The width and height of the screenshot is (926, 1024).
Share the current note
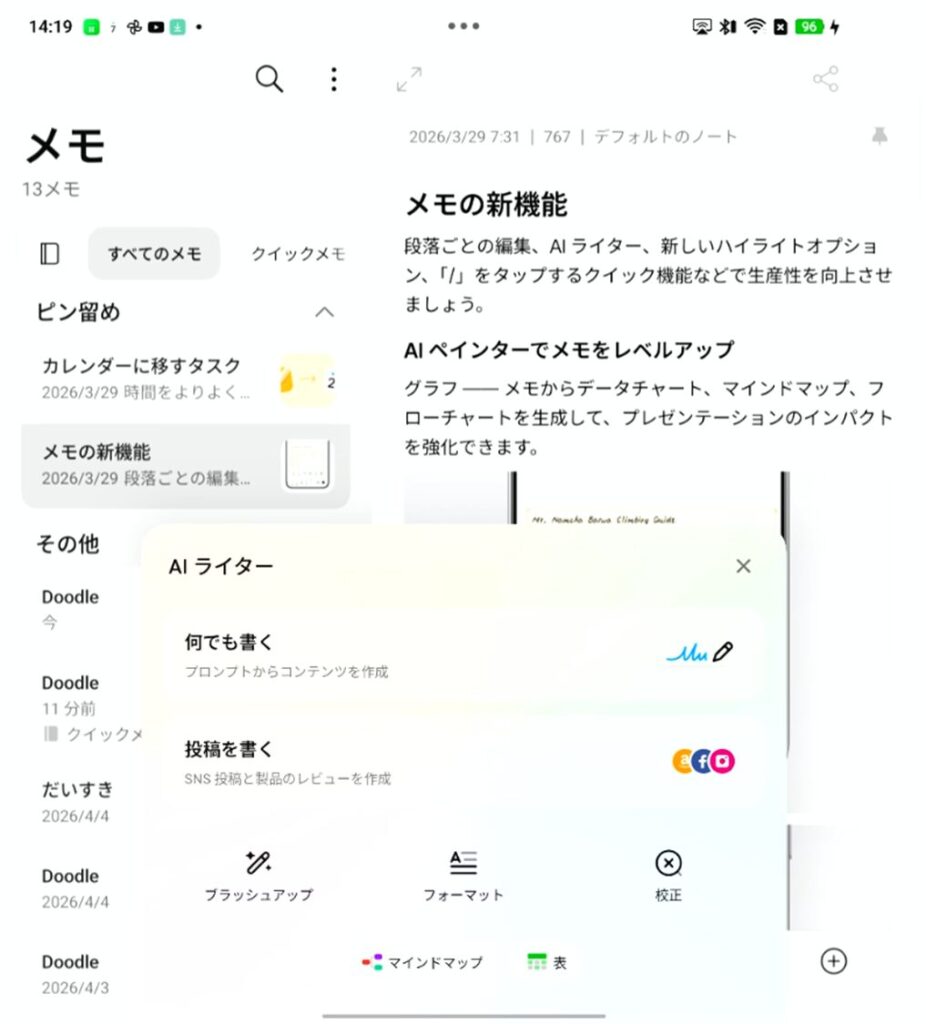(826, 80)
